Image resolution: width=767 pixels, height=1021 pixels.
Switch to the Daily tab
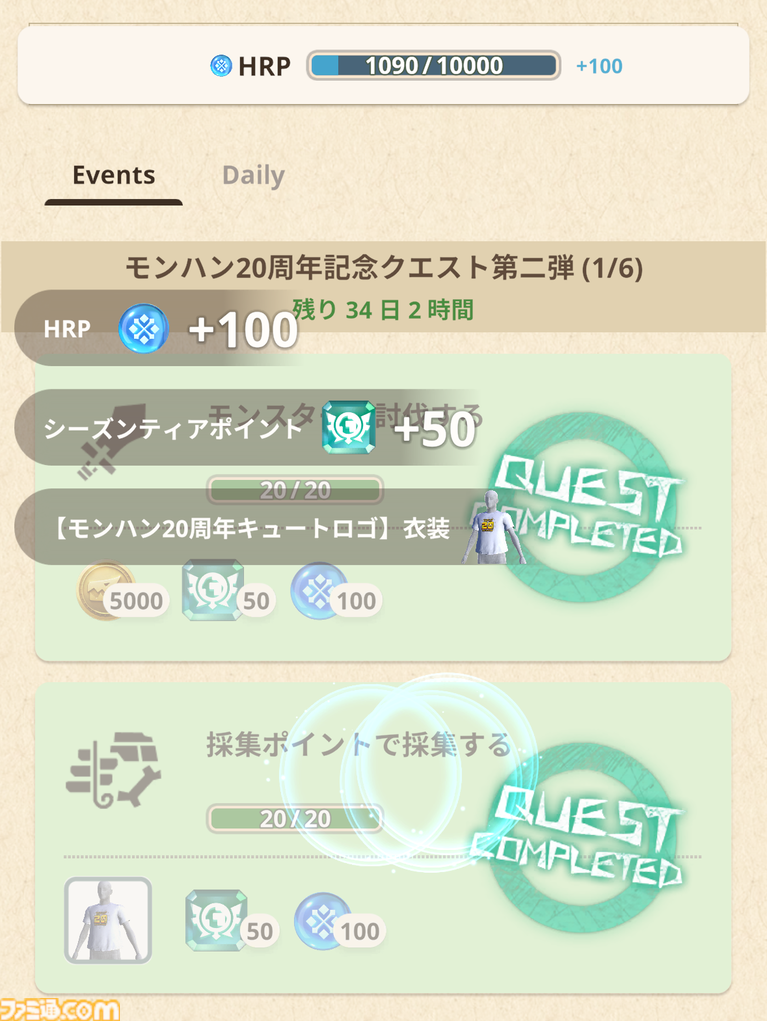(x=253, y=176)
